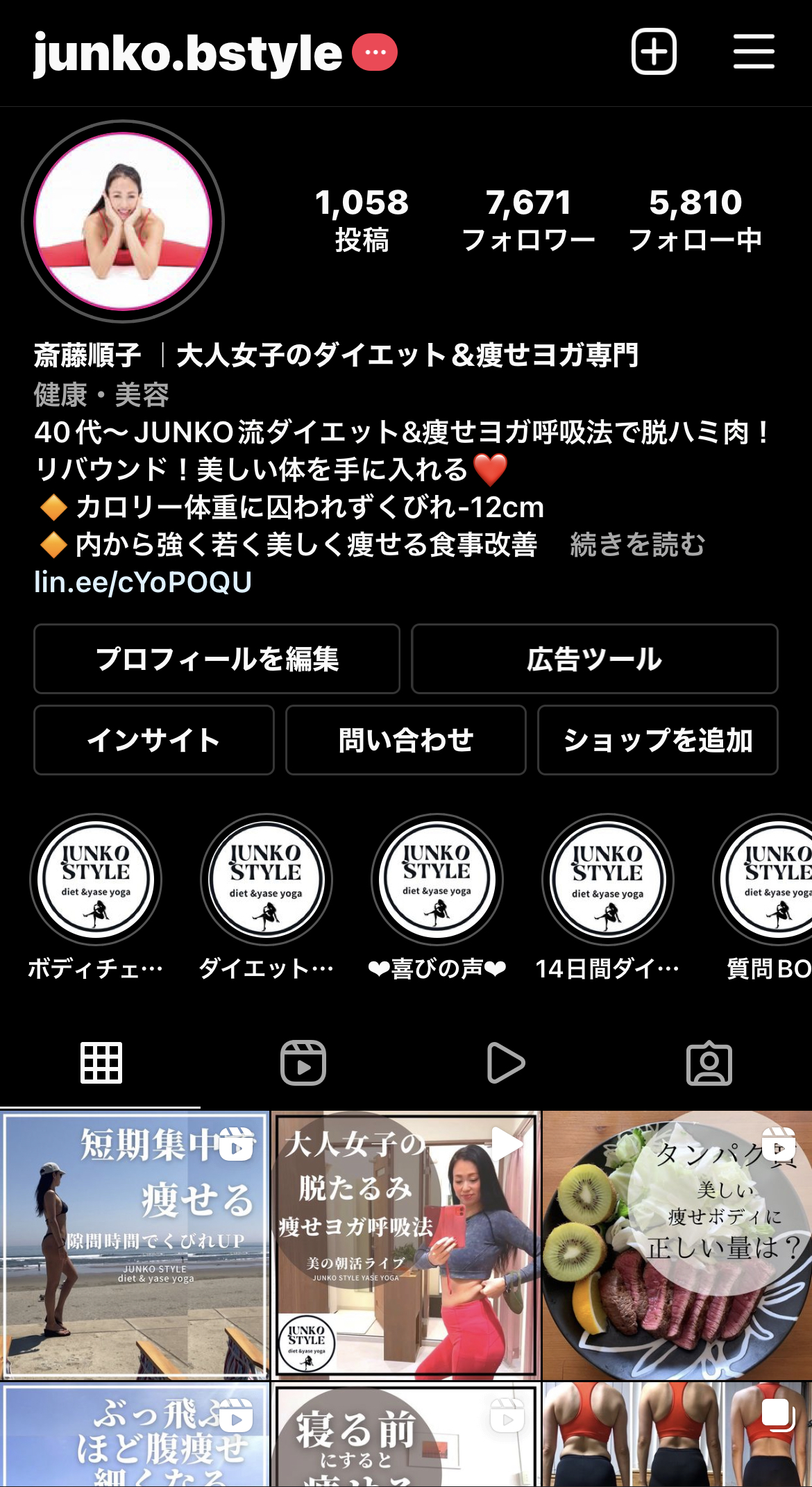The width and height of the screenshot is (812, 1487).
Task: Open the create new post plus icon
Action: 654,52
